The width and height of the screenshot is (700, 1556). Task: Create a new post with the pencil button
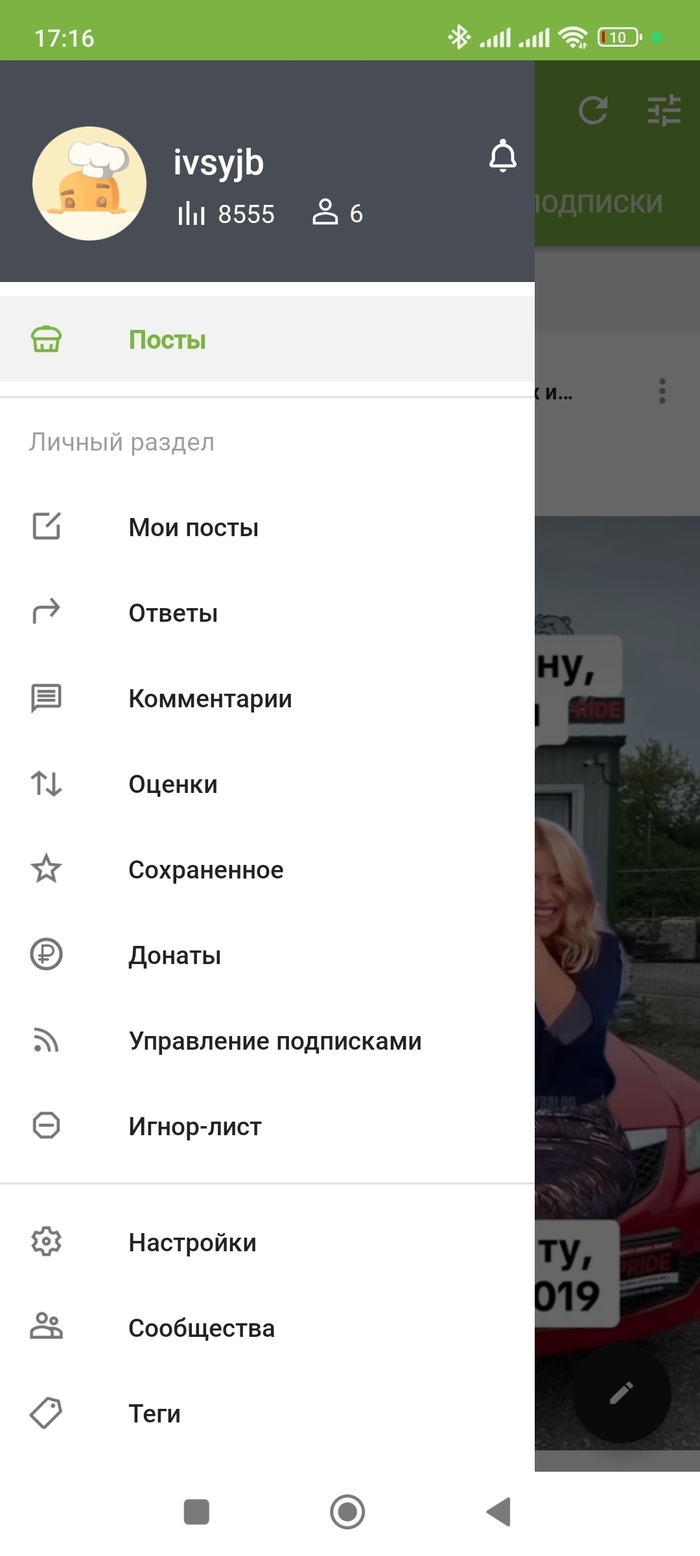point(621,1393)
